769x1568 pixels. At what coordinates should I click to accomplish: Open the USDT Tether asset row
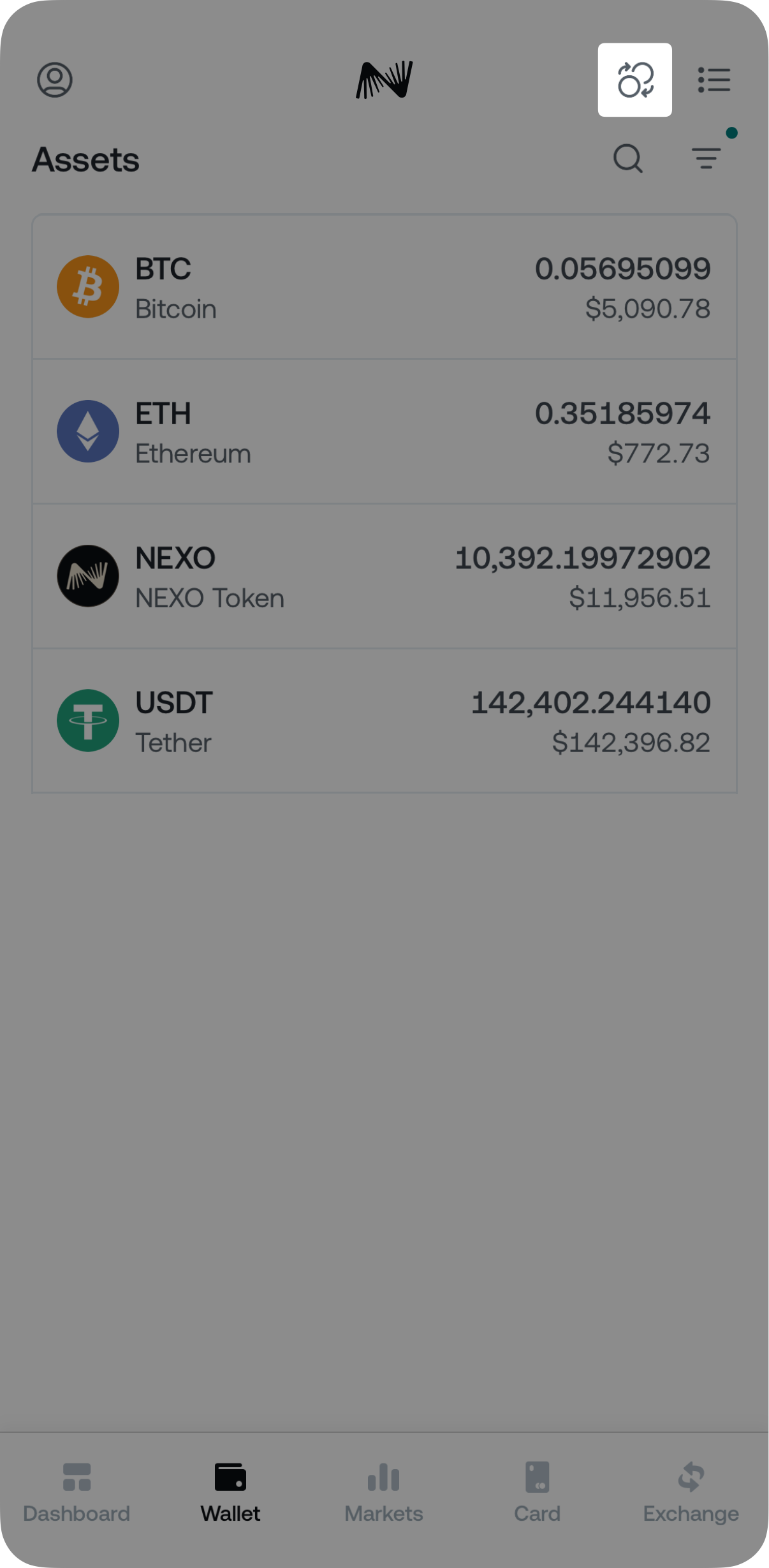coord(384,720)
